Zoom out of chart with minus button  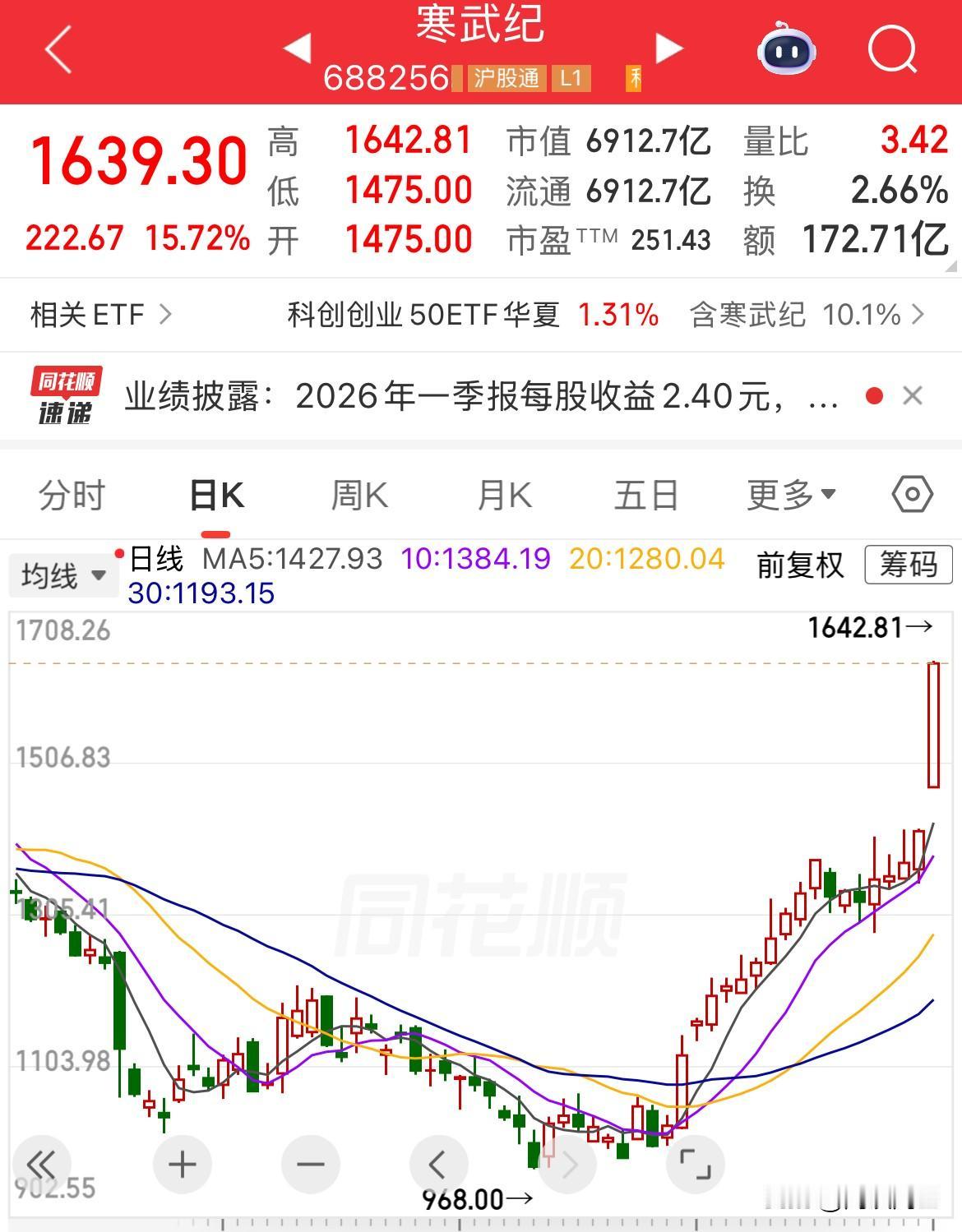[x=309, y=1163]
